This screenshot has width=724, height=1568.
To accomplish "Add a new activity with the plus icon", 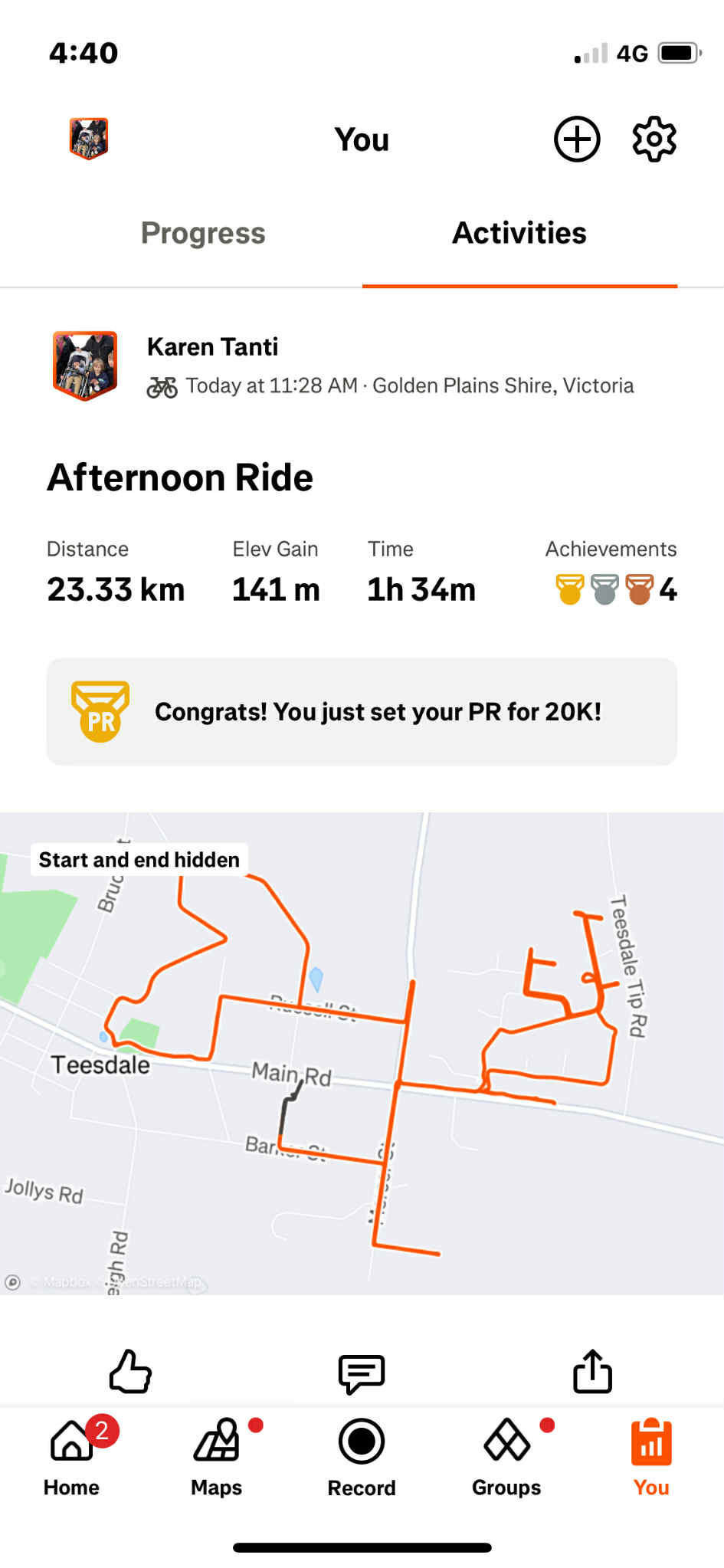I will coord(576,139).
